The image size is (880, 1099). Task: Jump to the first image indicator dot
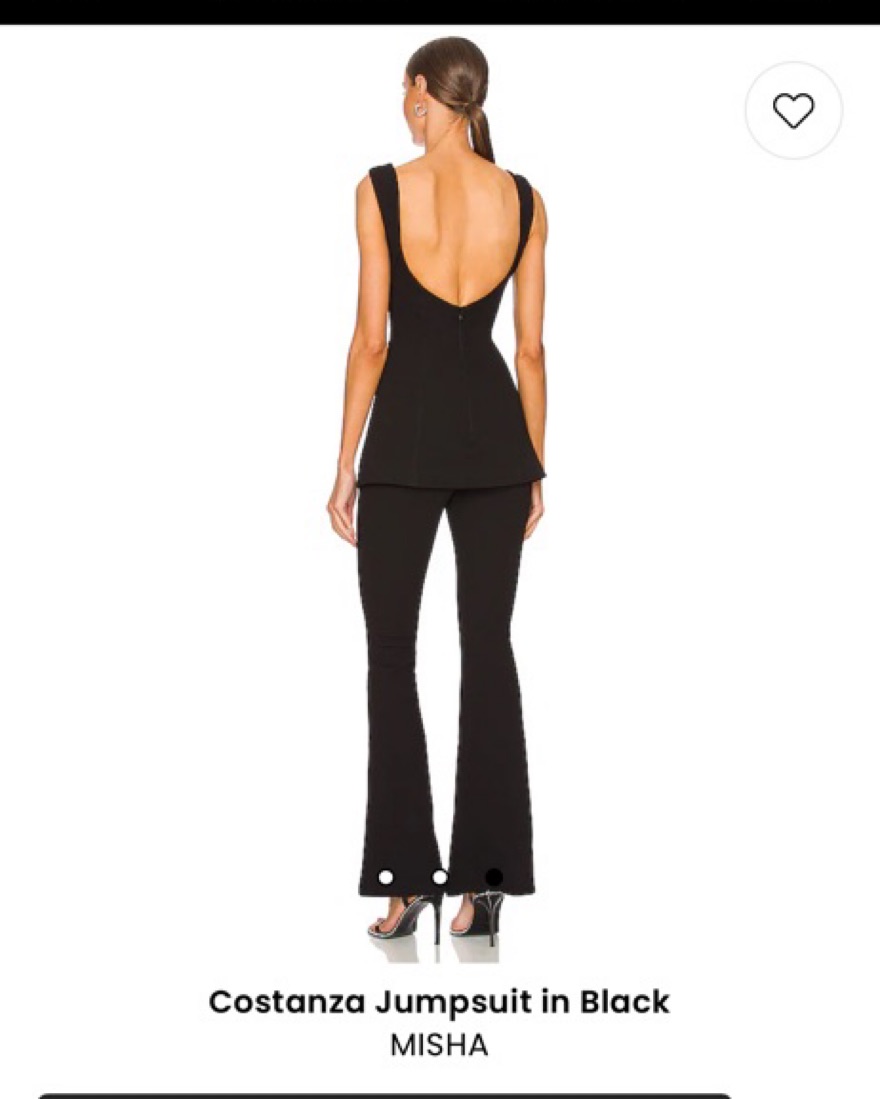385,877
